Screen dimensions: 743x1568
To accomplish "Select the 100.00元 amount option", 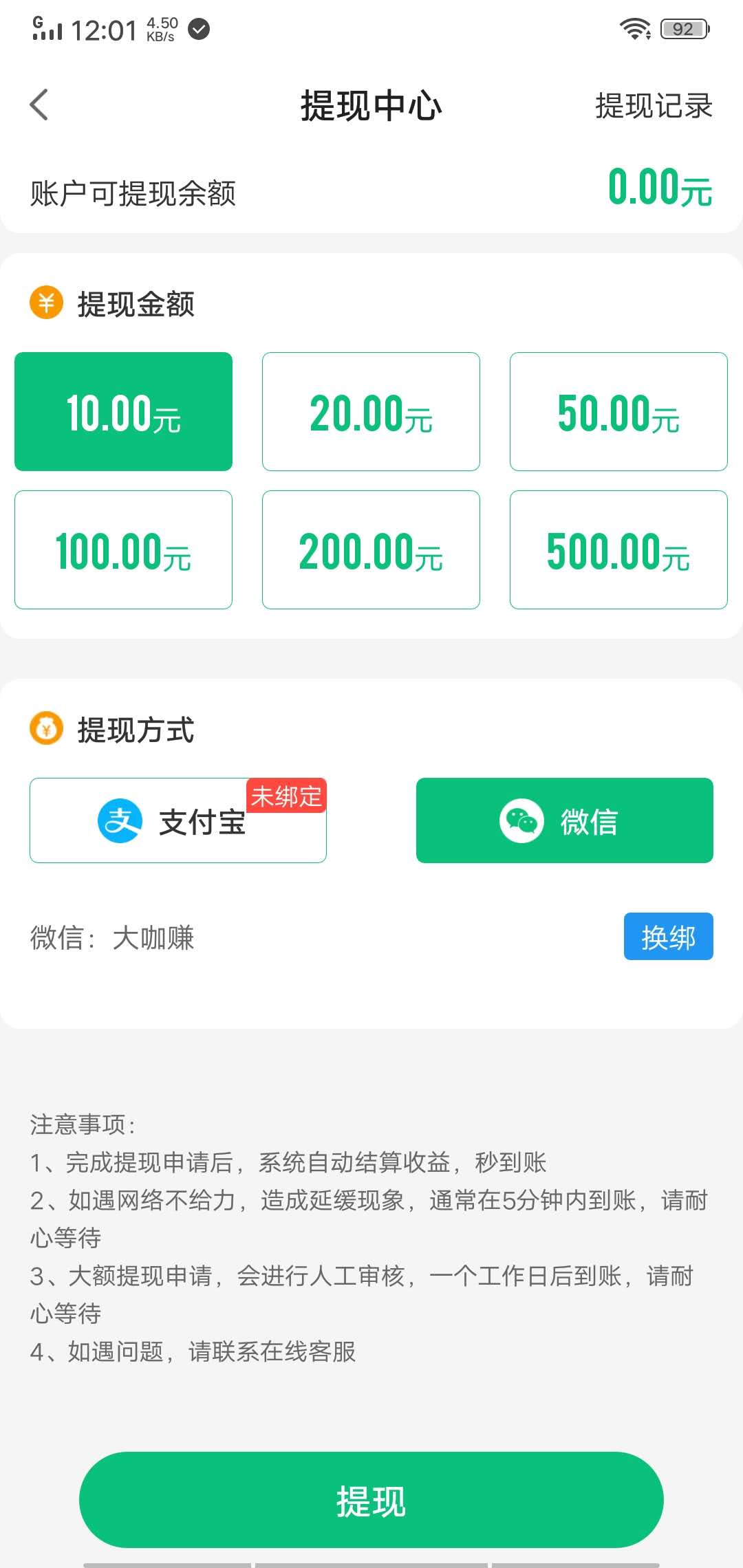I will click(x=122, y=550).
